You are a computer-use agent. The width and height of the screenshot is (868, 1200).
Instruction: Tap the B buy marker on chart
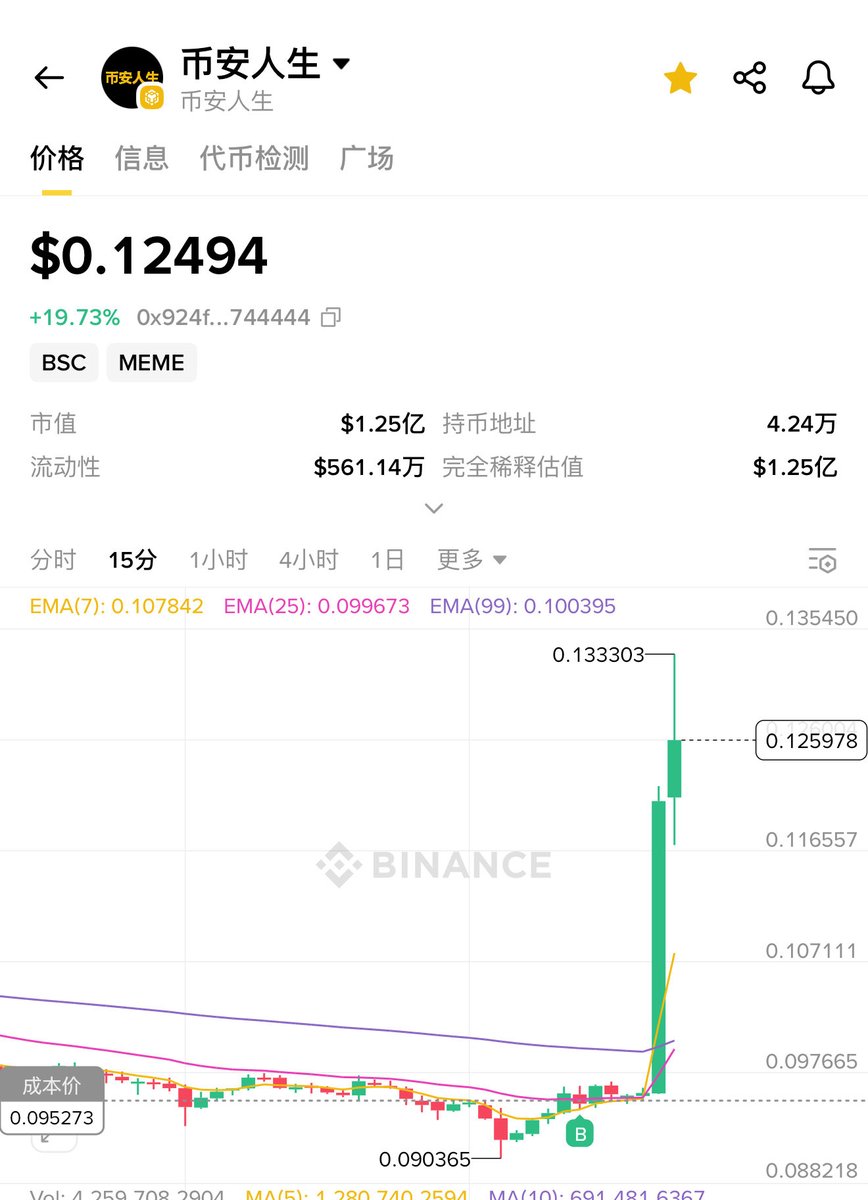pos(579,1133)
